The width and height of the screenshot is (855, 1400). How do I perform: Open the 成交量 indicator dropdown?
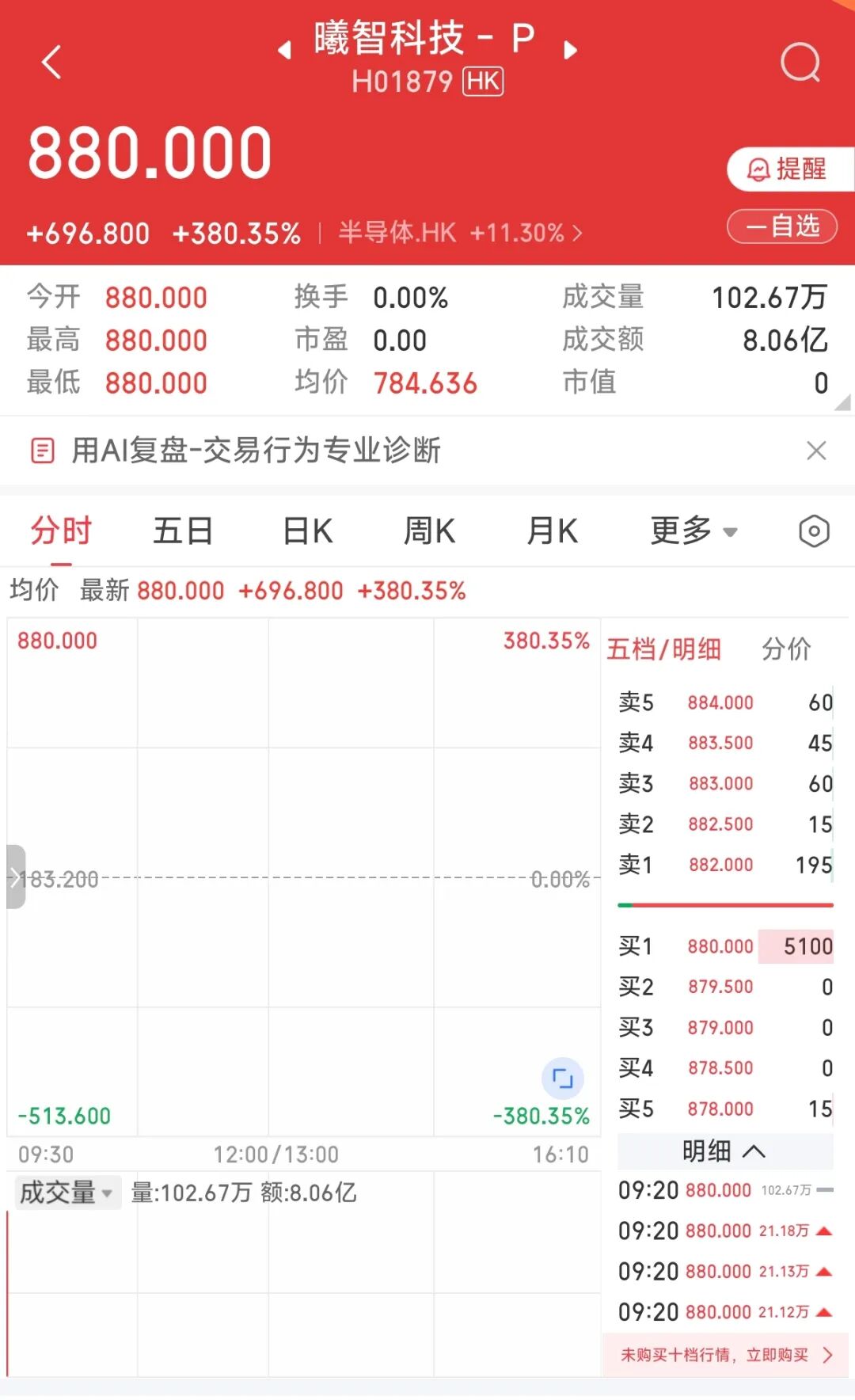click(66, 1193)
